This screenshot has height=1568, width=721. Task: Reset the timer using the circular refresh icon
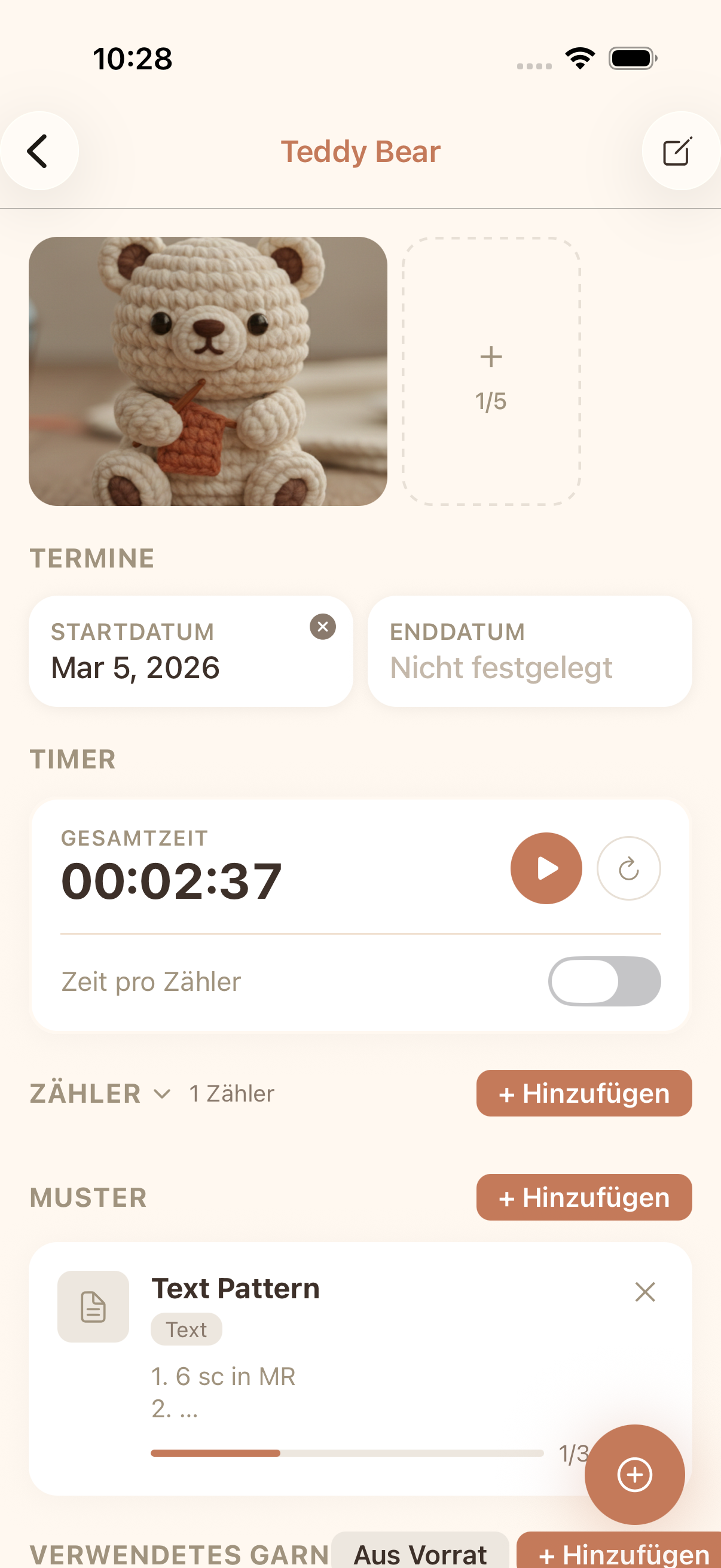click(x=629, y=868)
